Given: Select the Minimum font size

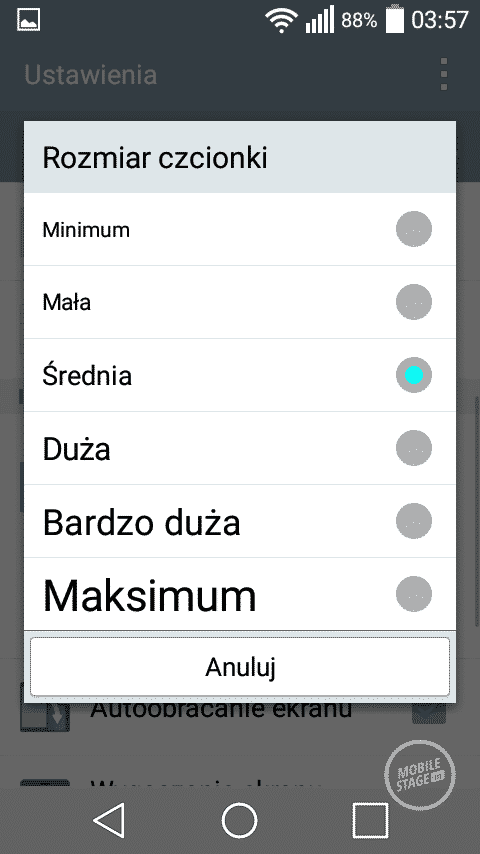Looking at the screenshot, I should pyautogui.click(x=240, y=229).
